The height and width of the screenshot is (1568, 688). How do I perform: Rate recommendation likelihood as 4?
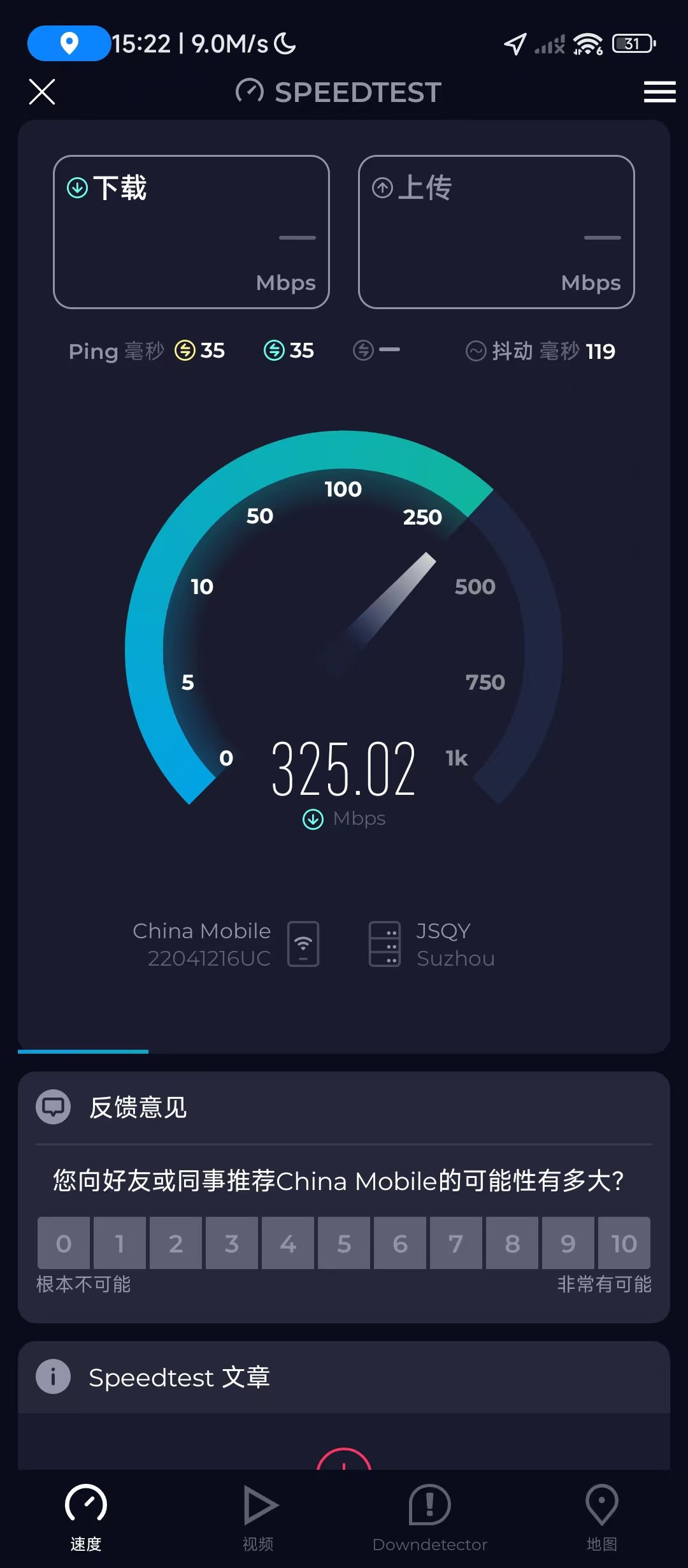[x=288, y=1243]
